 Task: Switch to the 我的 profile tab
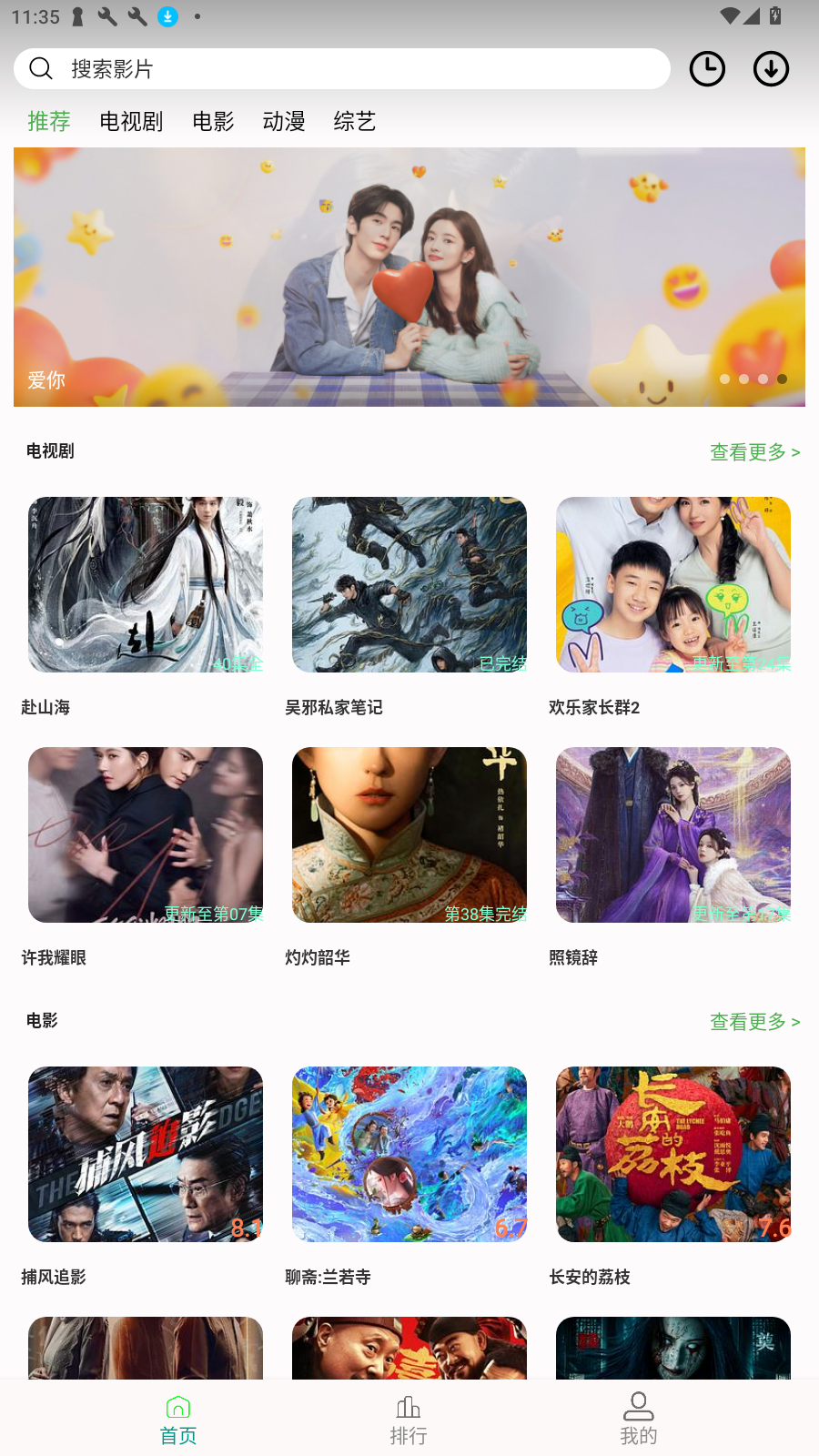pyautogui.click(x=639, y=1419)
